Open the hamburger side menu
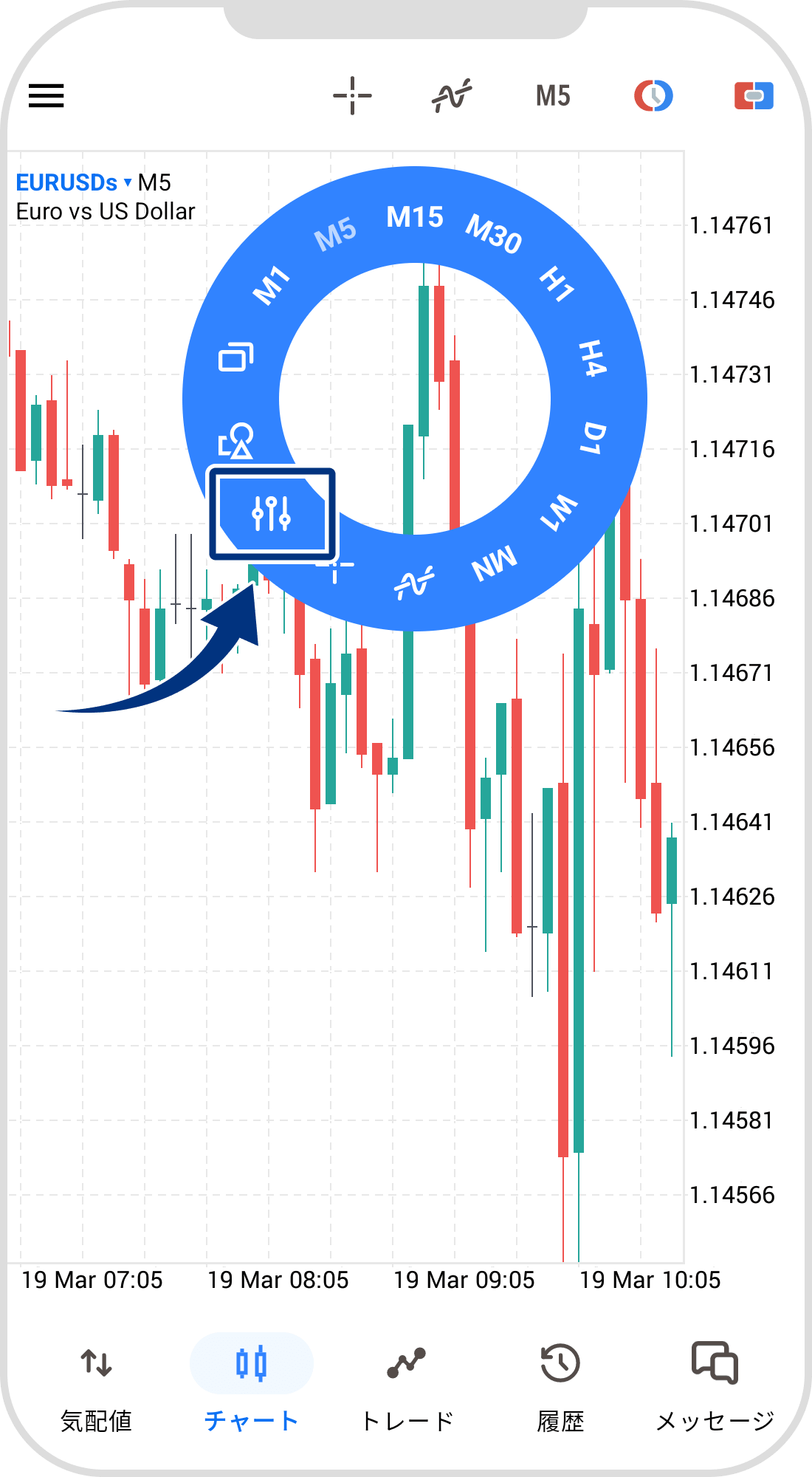 pyautogui.click(x=47, y=96)
